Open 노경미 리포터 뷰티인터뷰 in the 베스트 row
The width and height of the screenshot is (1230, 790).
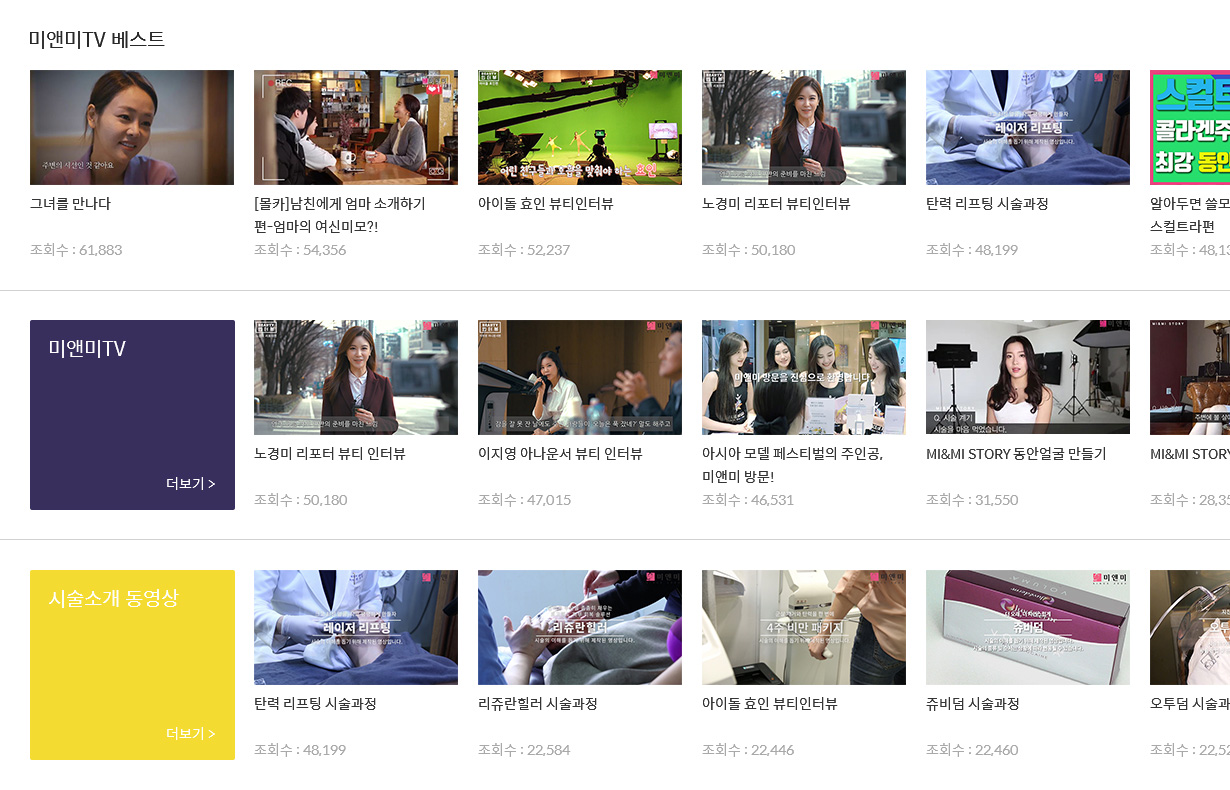[804, 127]
